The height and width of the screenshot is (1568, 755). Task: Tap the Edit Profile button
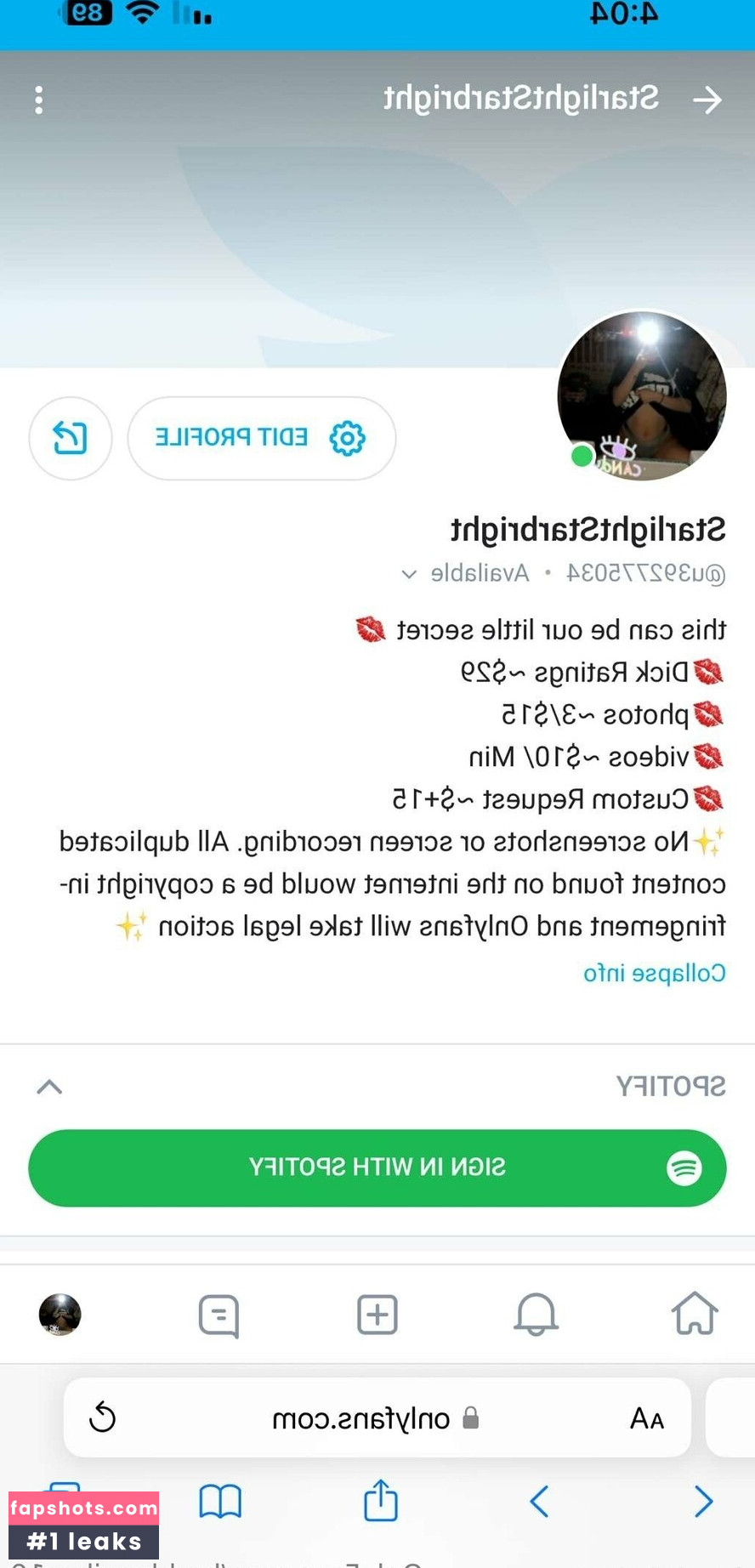click(x=261, y=438)
